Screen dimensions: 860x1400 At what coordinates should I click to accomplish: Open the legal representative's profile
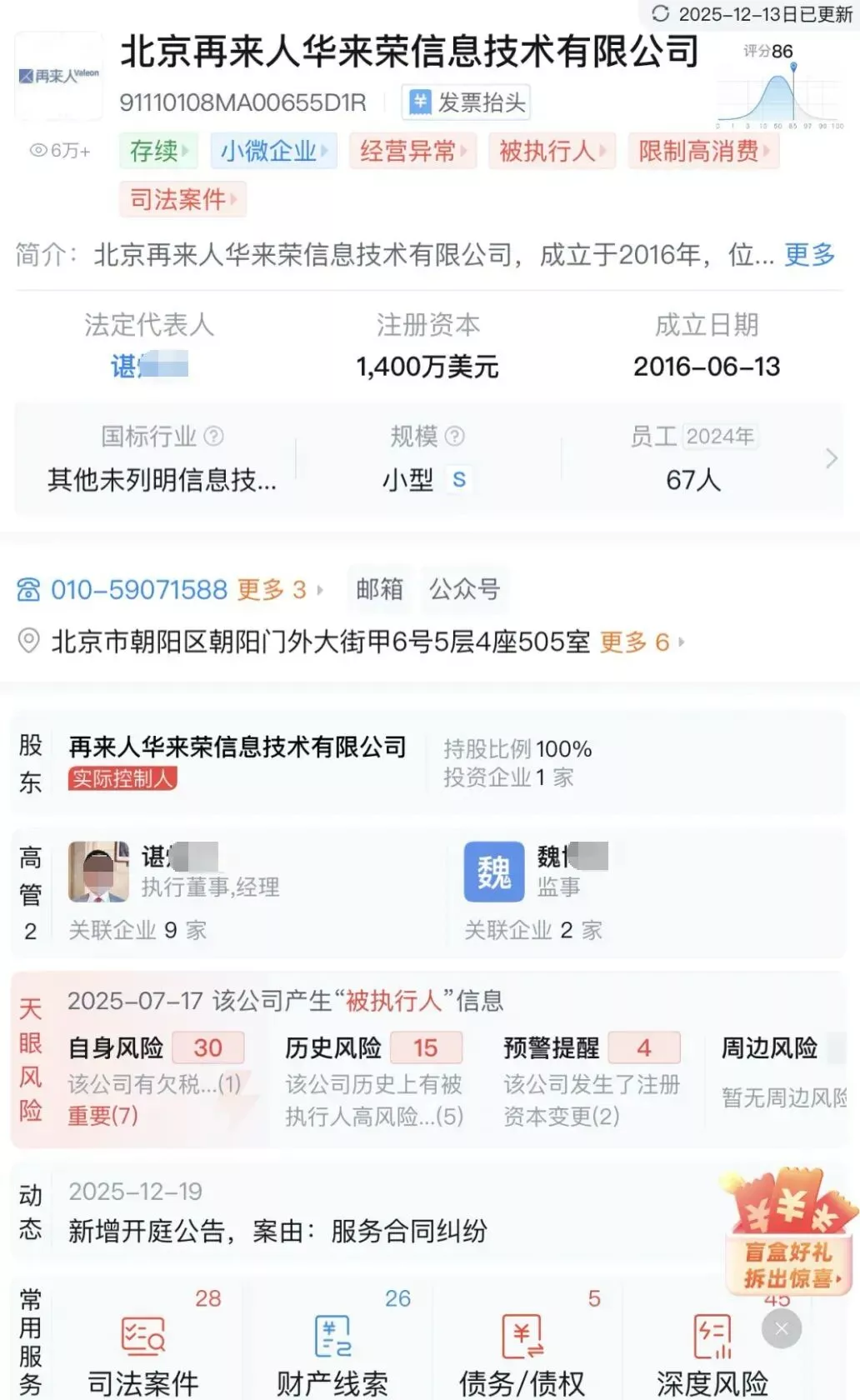pos(149,366)
